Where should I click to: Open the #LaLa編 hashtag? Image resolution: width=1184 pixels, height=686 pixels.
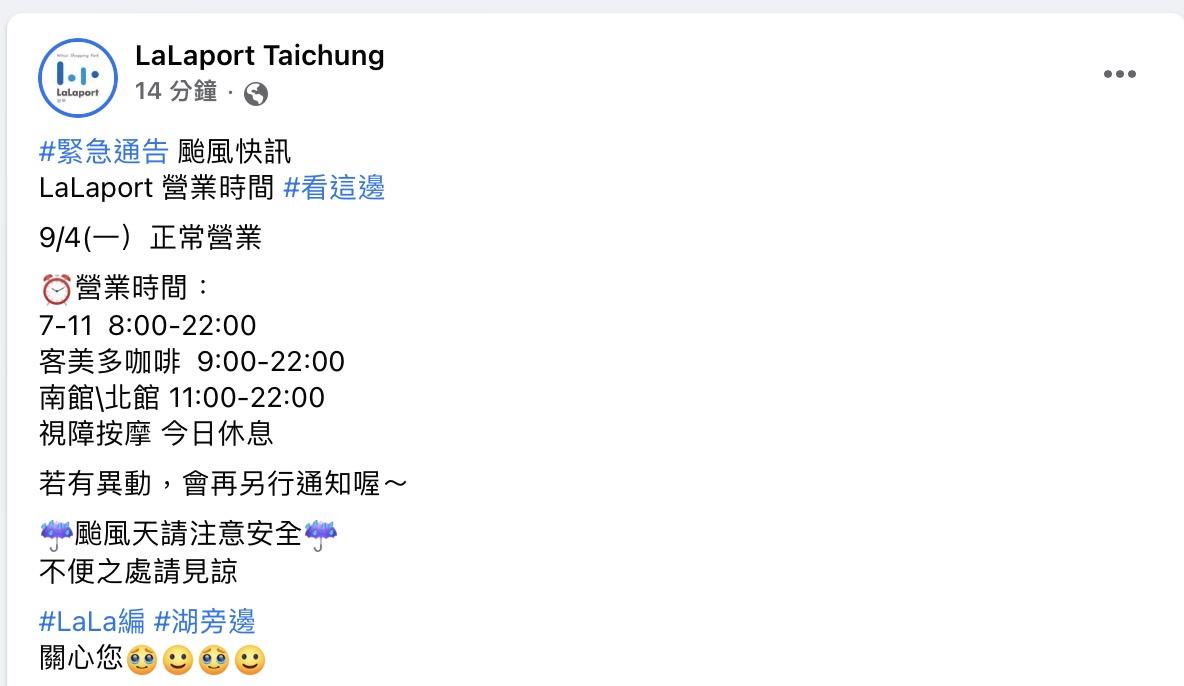(92, 621)
